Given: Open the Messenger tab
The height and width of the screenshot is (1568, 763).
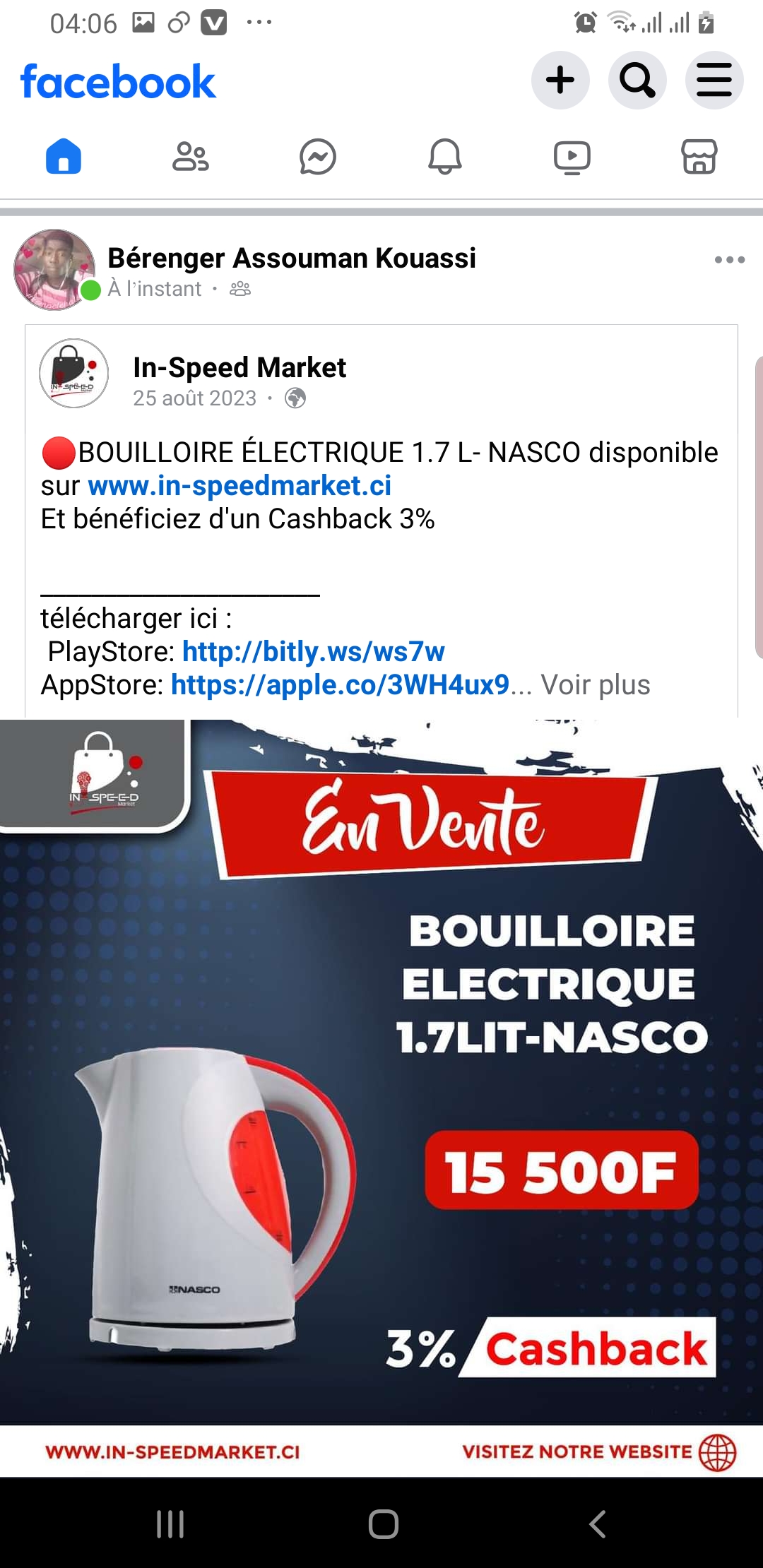Looking at the screenshot, I should point(318,156).
